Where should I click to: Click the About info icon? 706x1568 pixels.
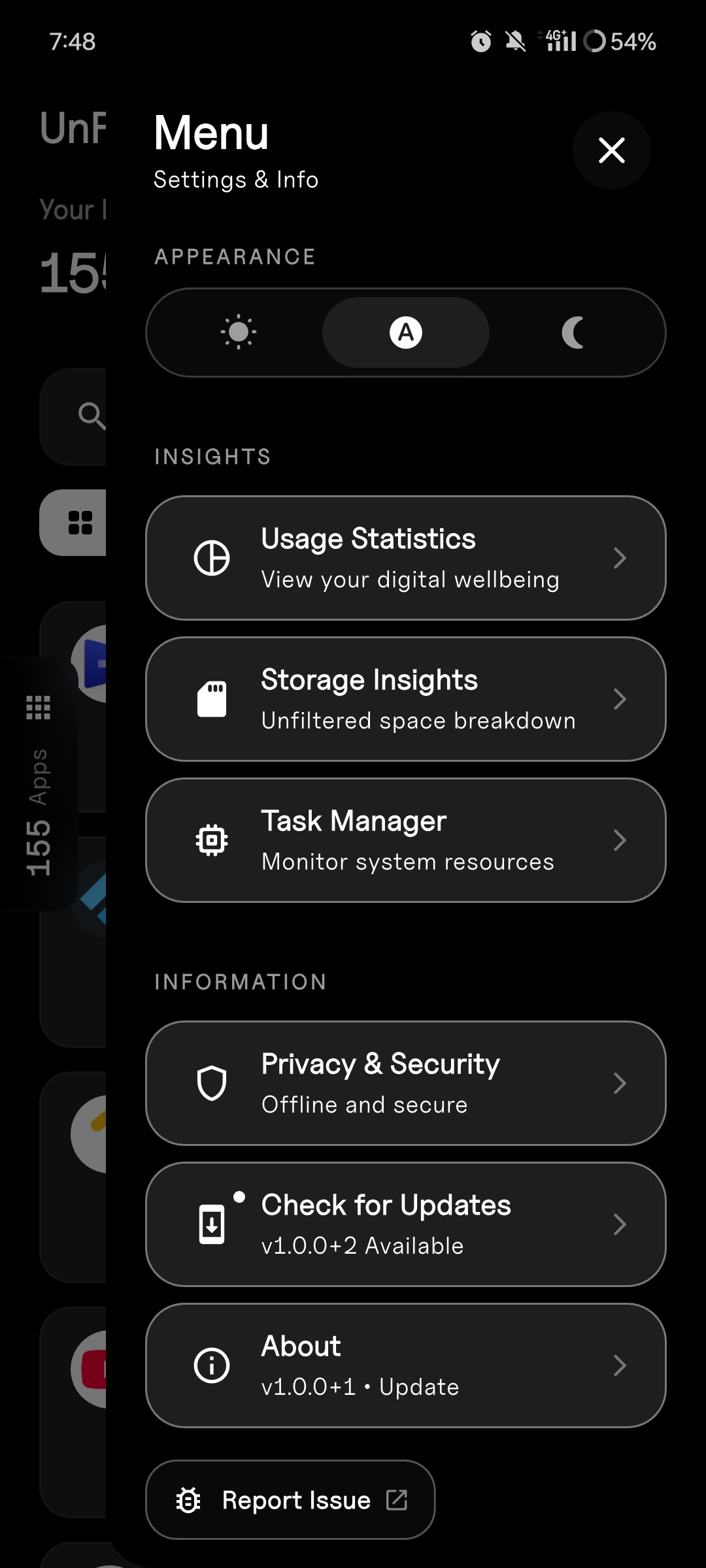pyautogui.click(x=212, y=1365)
